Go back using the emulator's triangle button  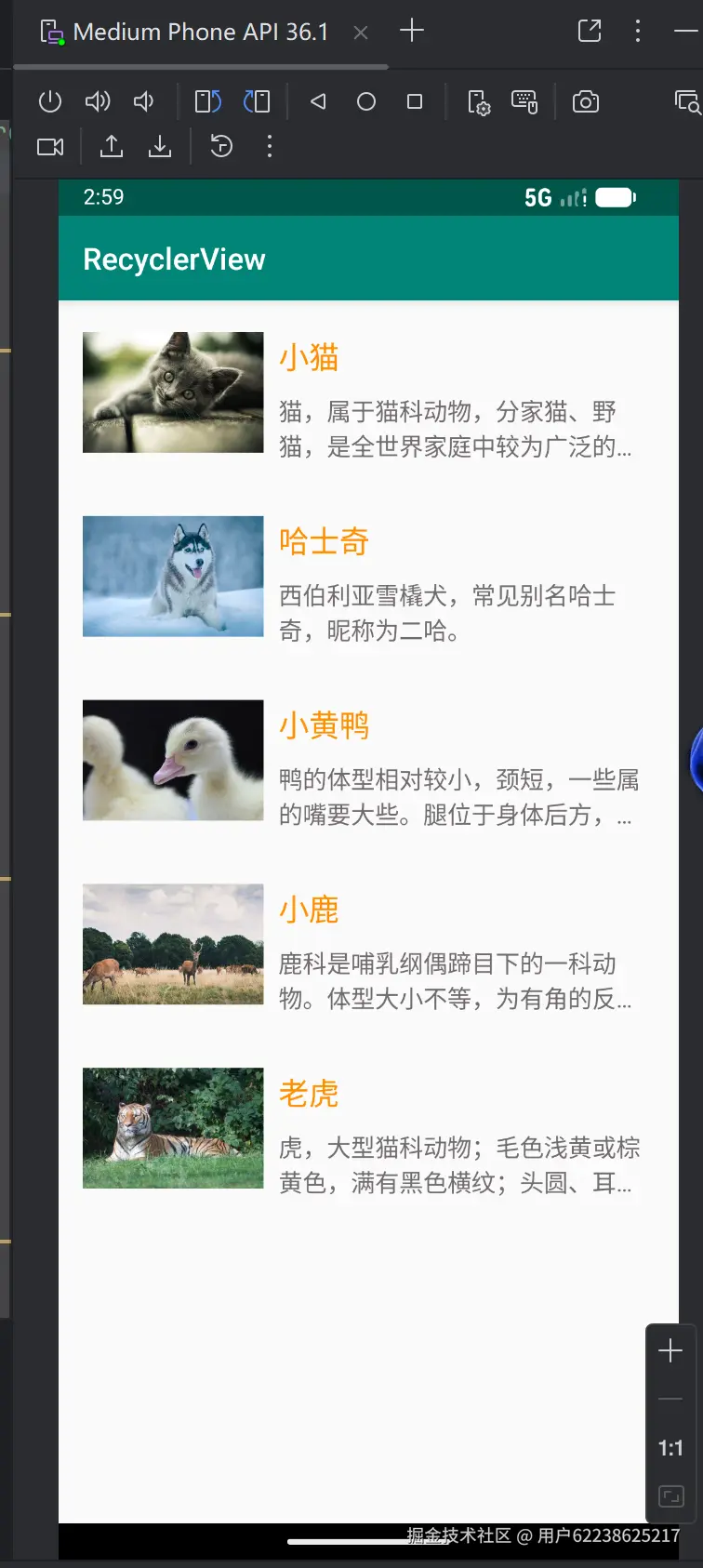click(x=318, y=101)
